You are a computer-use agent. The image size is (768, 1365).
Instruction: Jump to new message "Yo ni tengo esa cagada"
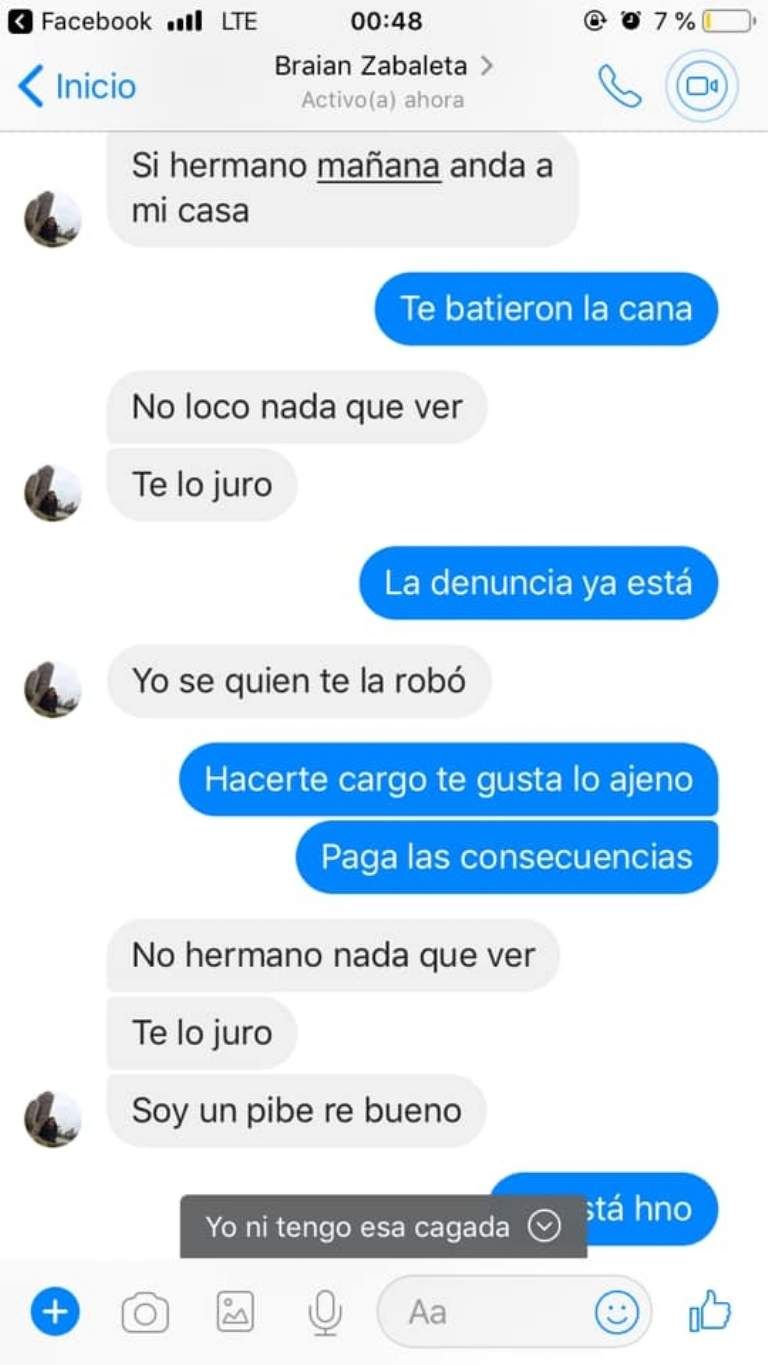(383, 1227)
